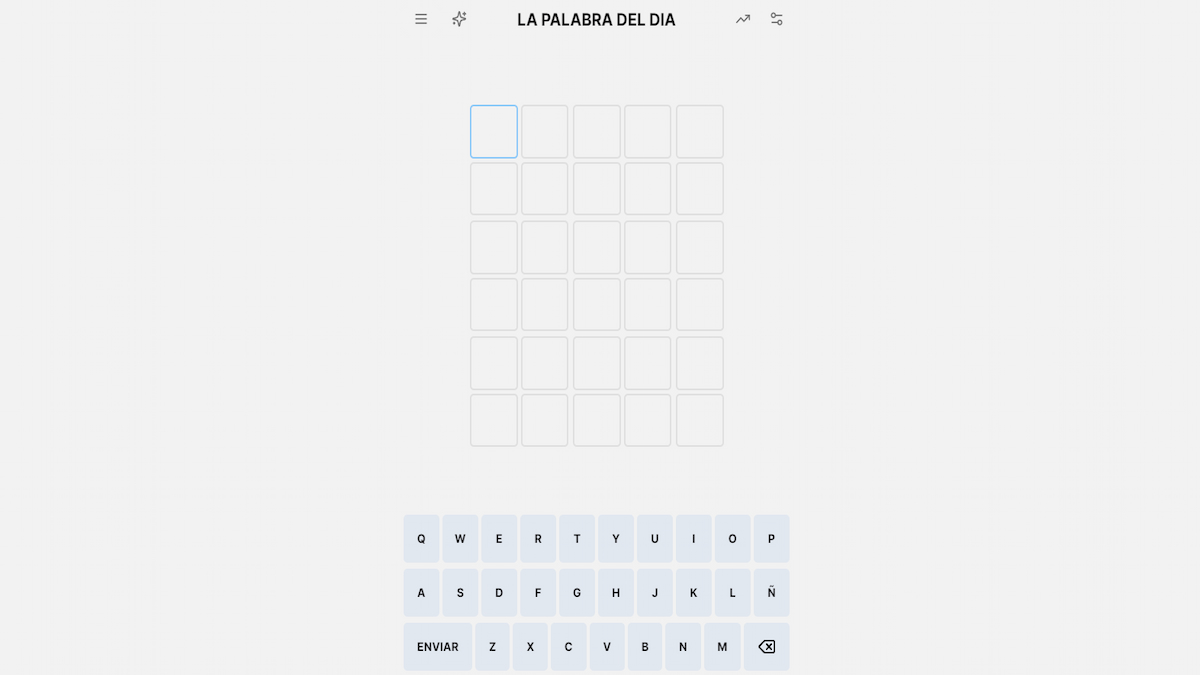This screenshot has height=675, width=1200.
Task: Submit the word with ENVIAR
Action: [x=437, y=647]
